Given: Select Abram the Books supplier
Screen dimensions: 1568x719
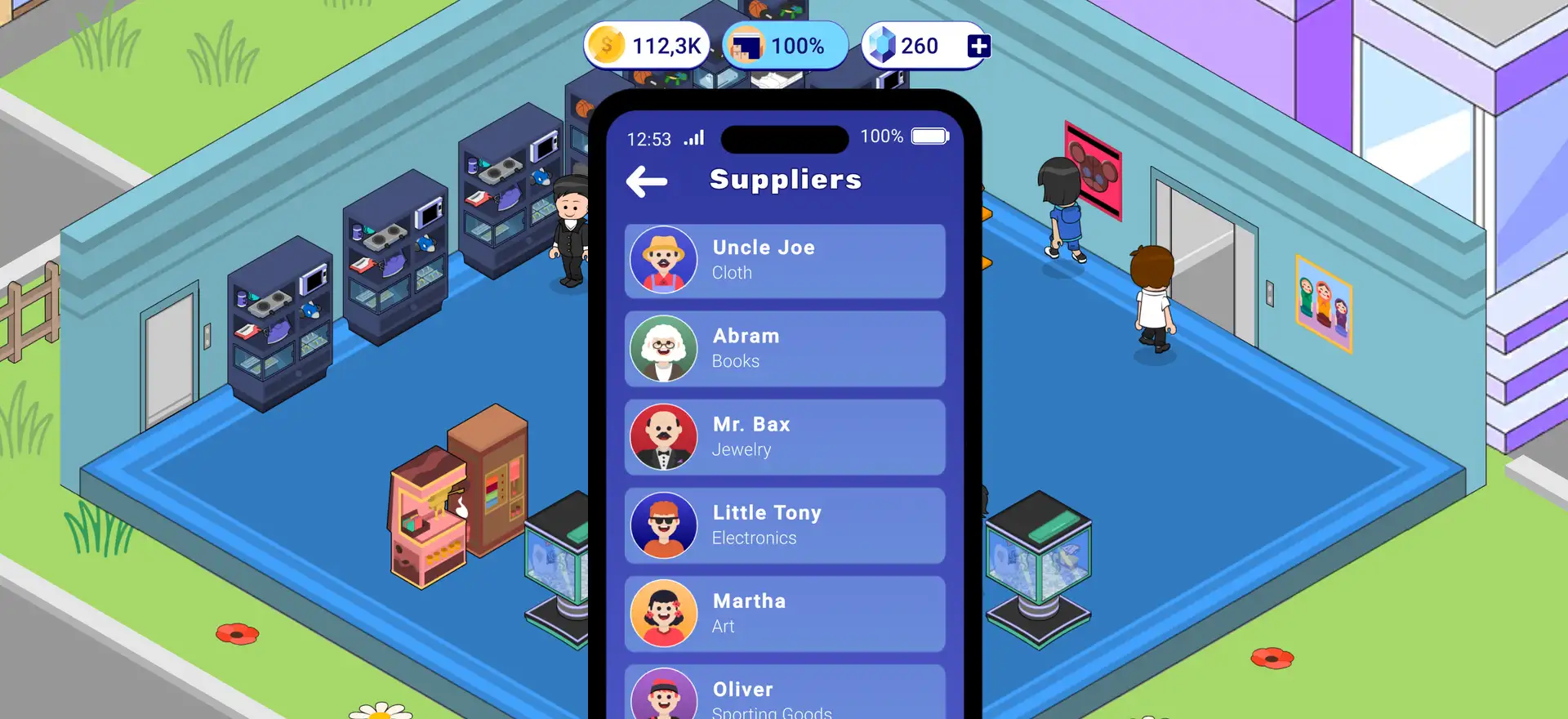Looking at the screenshot, I should (x=784, y=349).
